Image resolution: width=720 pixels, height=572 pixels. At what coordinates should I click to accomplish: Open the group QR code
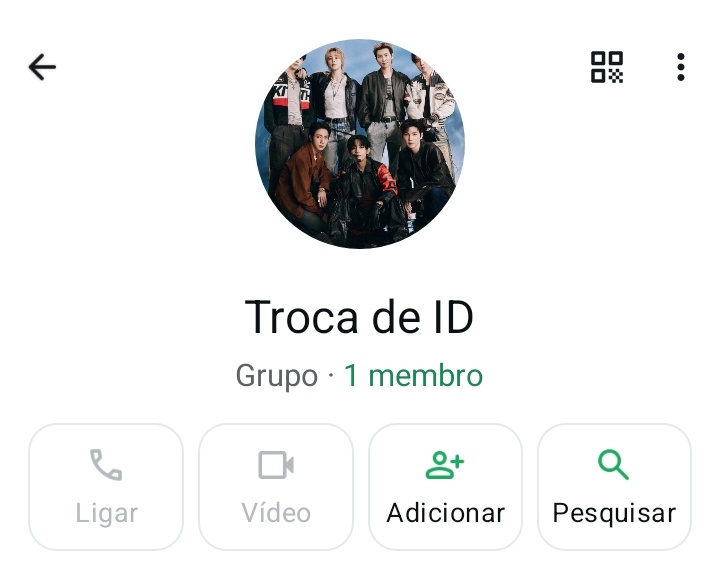[607, 67]
